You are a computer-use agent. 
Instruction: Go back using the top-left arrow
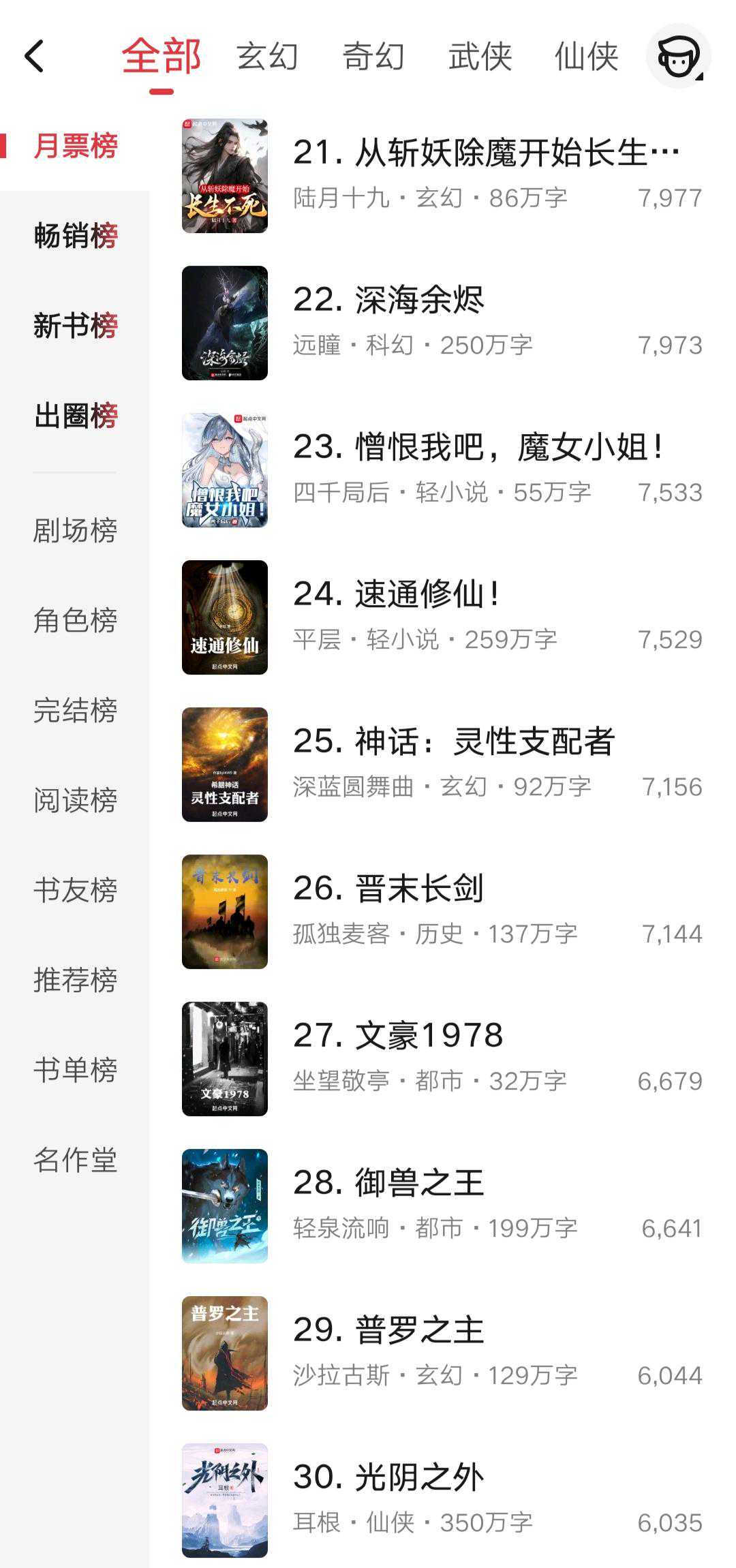tap(34, 56)
